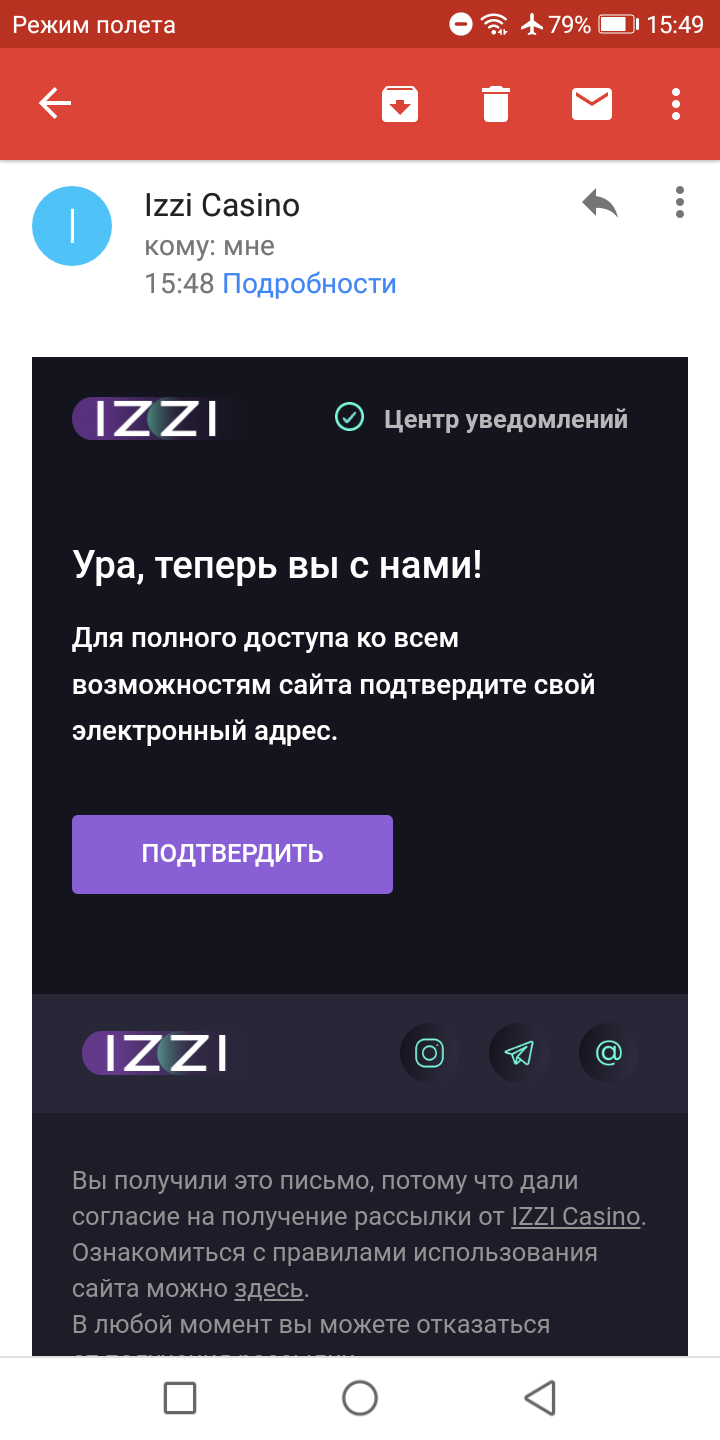Screen dimensions: 720x1440
Task: Tap the email @ contact icon
Action: click(609, 1053)
